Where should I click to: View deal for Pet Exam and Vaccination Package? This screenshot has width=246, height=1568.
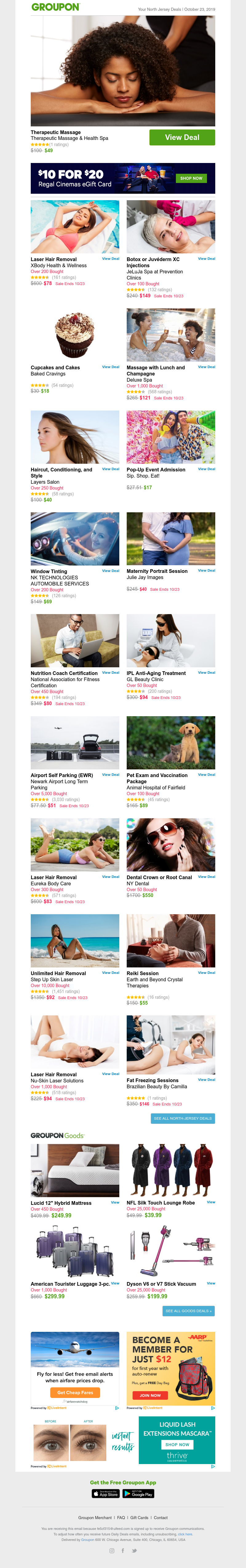(x=206, y=775)
